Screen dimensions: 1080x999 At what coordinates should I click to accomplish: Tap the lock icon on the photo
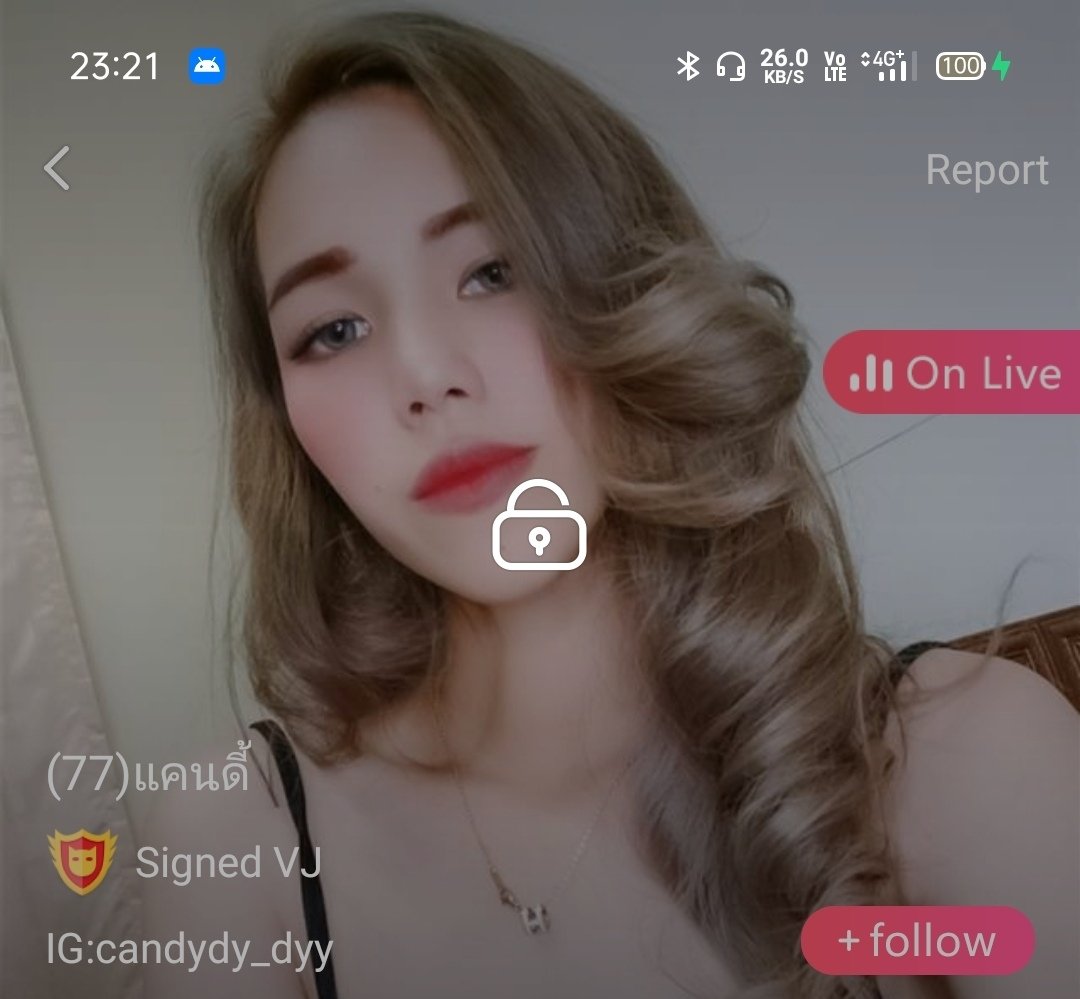click(539, 527)
